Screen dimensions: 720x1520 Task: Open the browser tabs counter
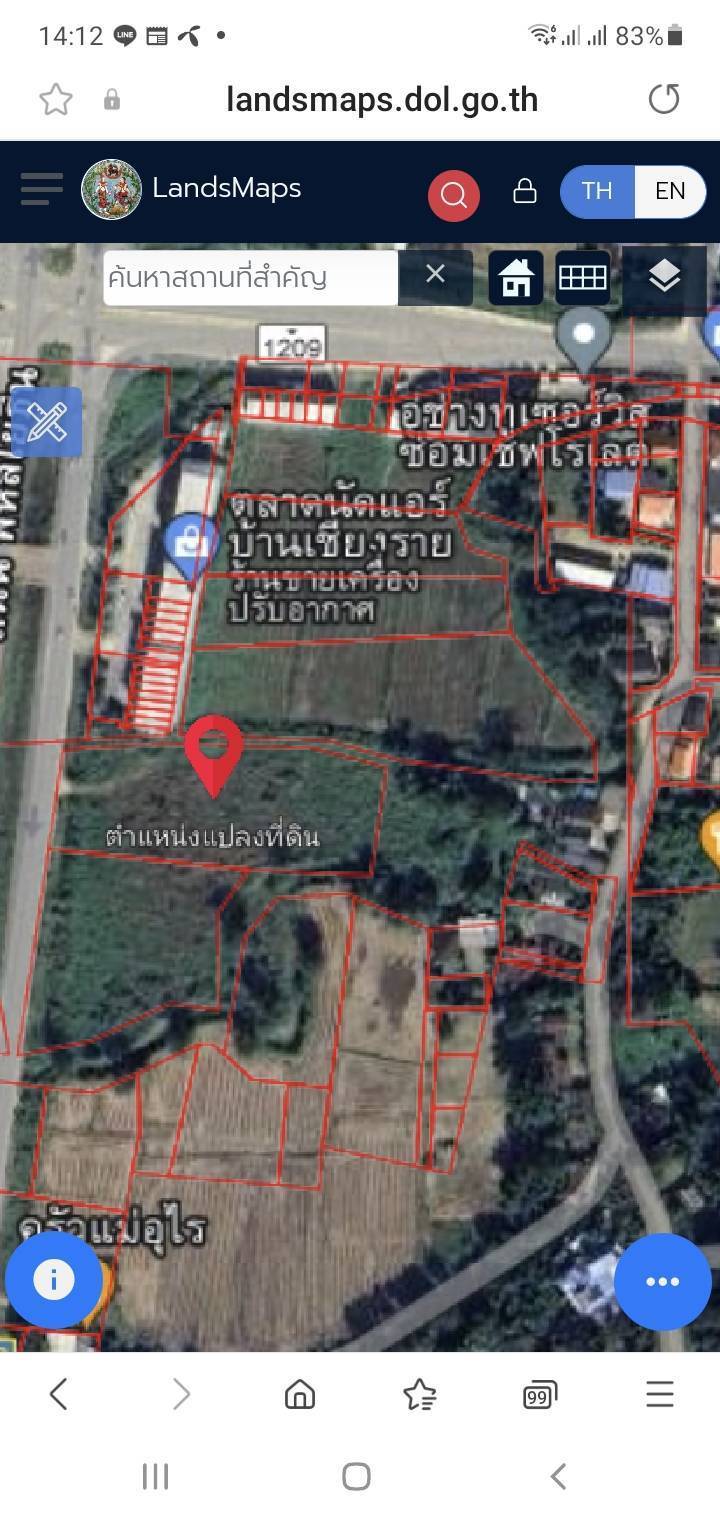pyautogui.click(x=540, y=1394)
